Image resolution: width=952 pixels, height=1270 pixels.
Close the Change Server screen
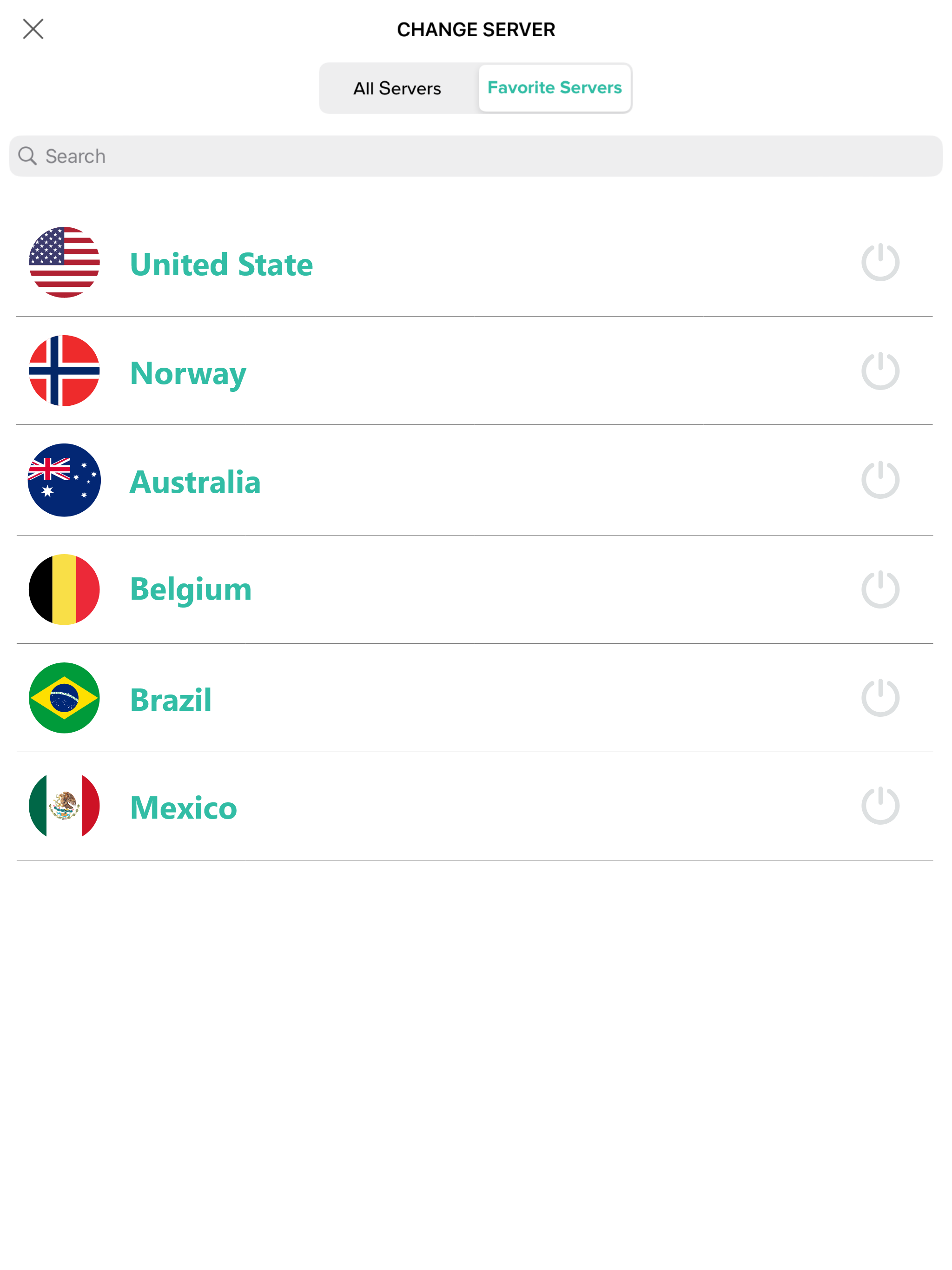(x=33, y=29)
